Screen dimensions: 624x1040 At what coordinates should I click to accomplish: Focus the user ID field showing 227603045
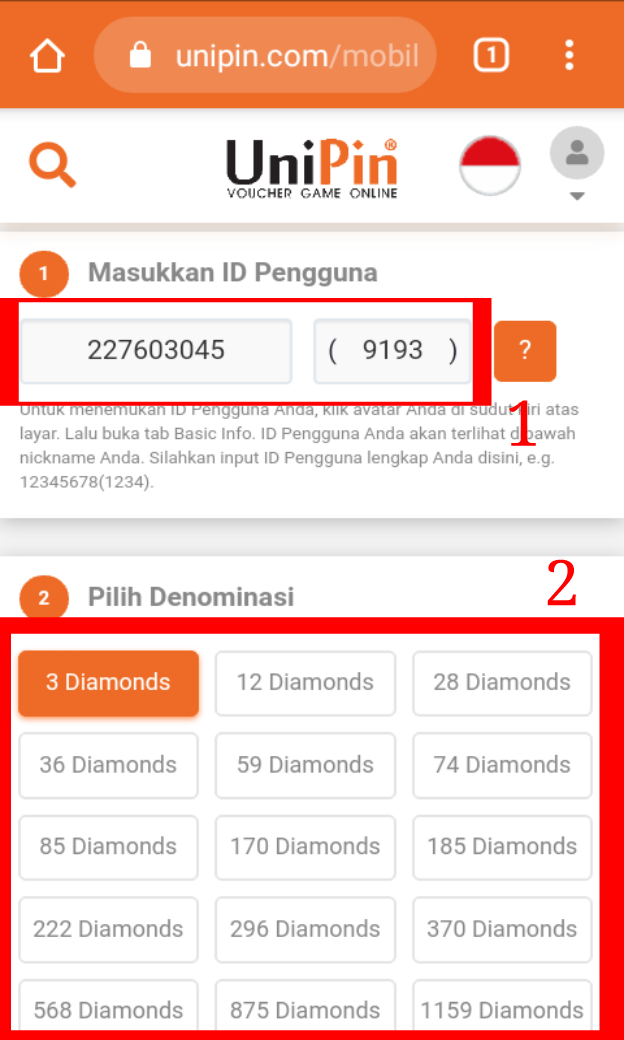point(156,351)
